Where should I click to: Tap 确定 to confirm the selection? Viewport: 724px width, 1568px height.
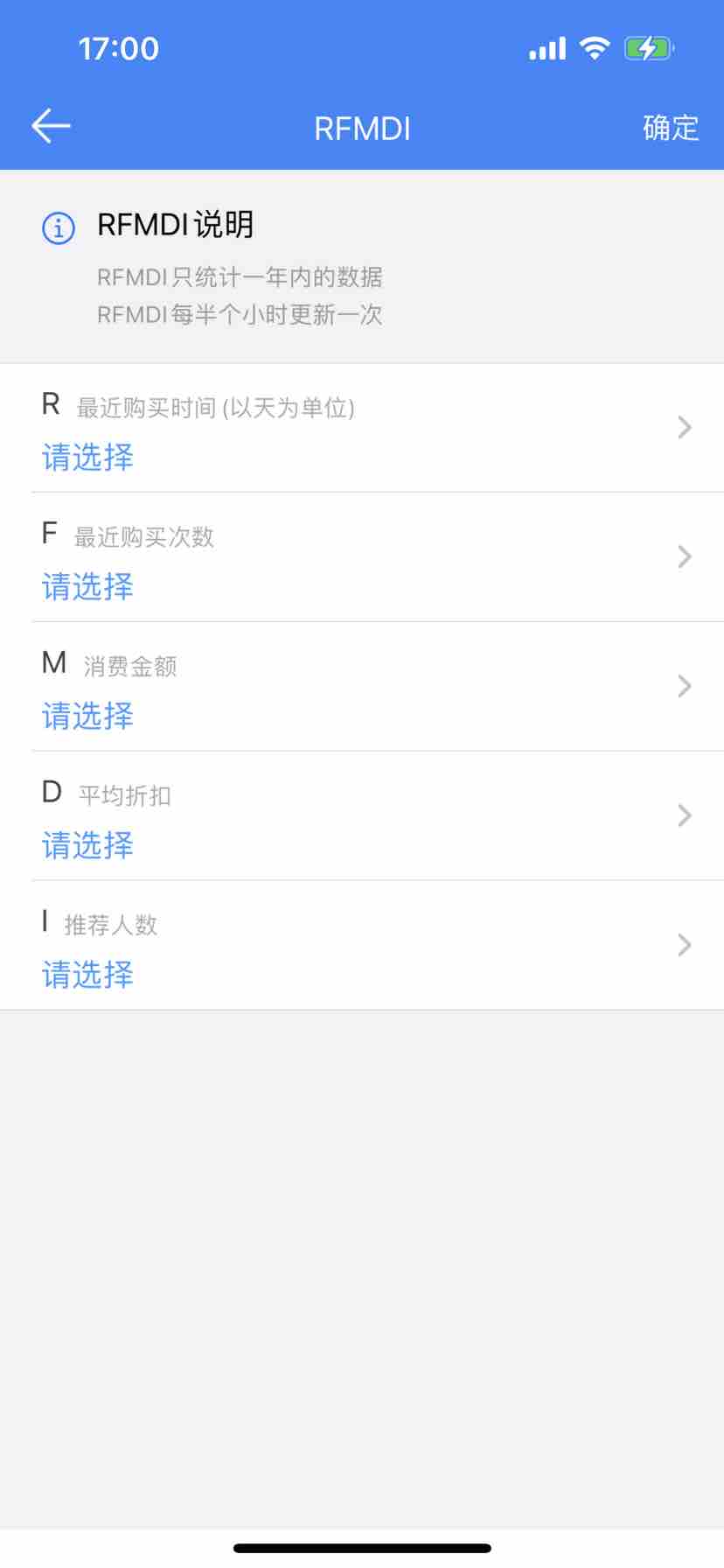tap(670, 128)
